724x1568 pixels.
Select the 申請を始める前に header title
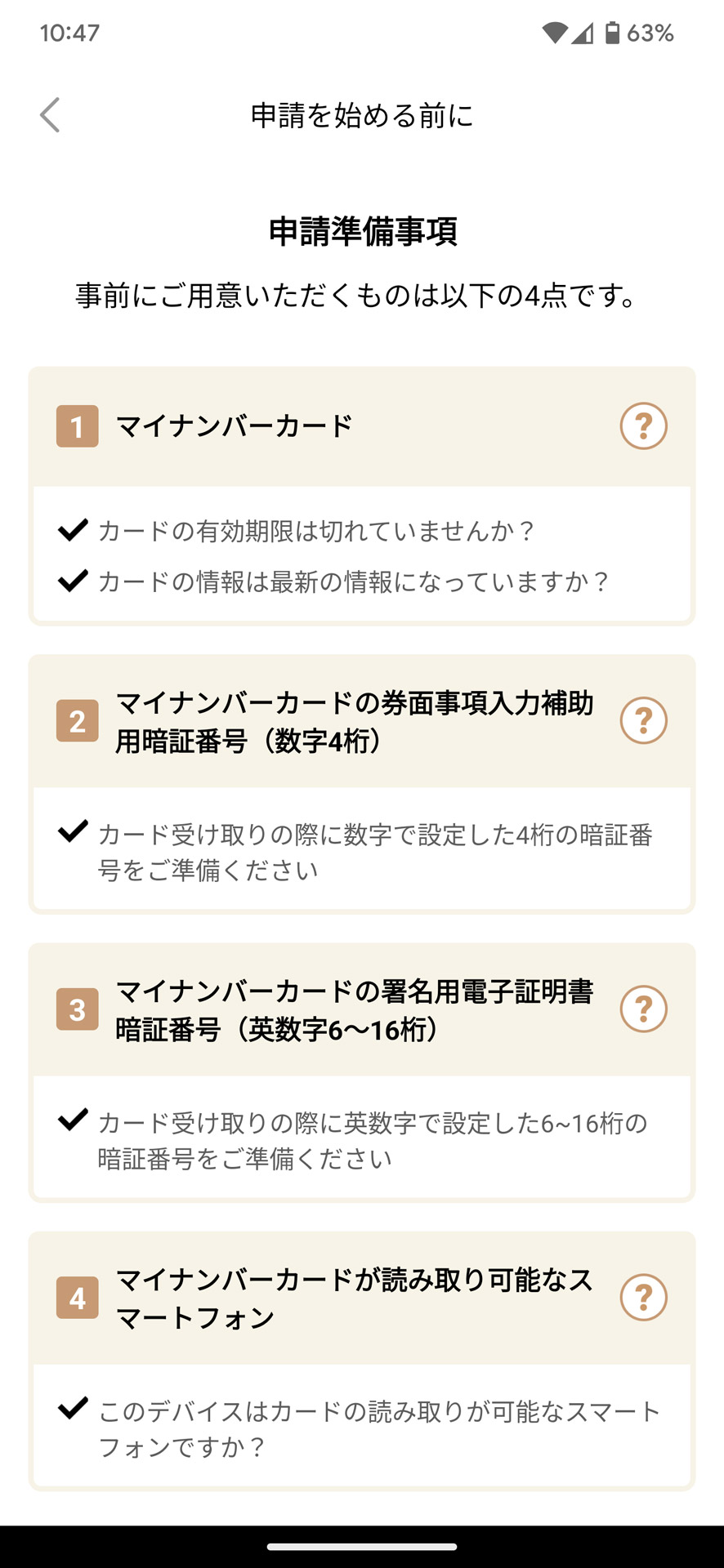pos(362,115)
